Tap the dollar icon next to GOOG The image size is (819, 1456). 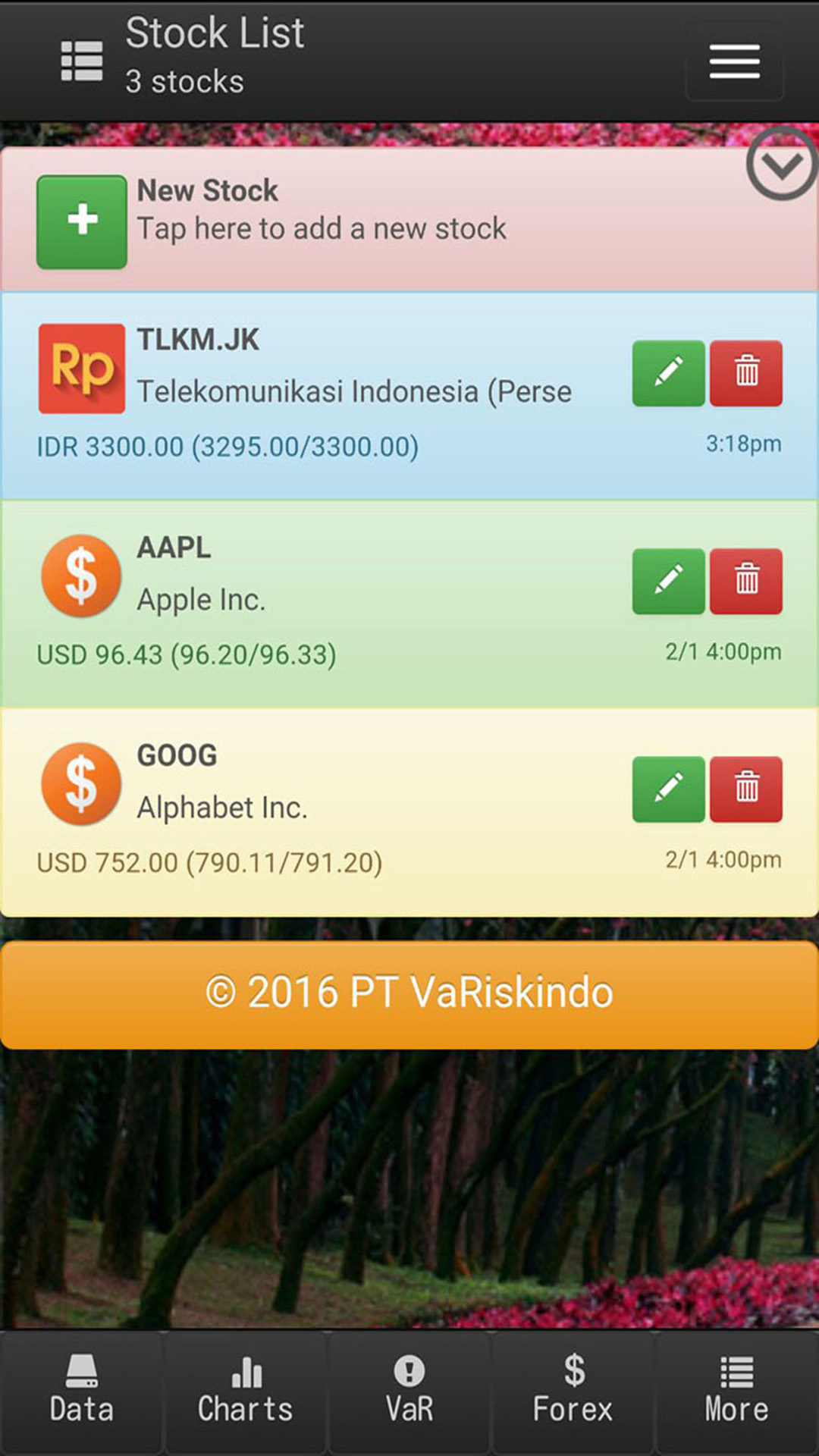pyautogui.click(x=81, y=785)
